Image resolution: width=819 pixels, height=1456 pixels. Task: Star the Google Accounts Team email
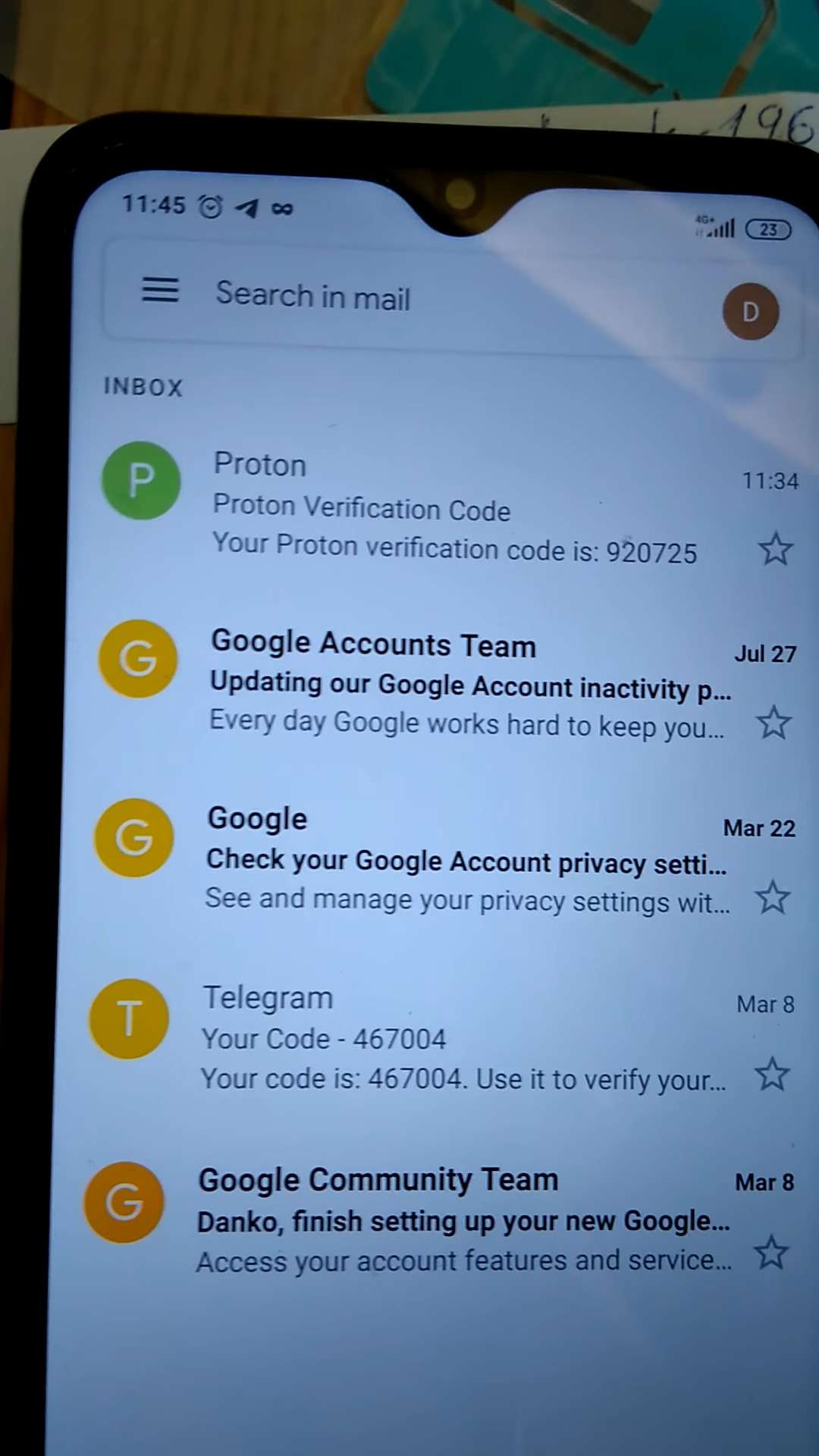point(773,723)
